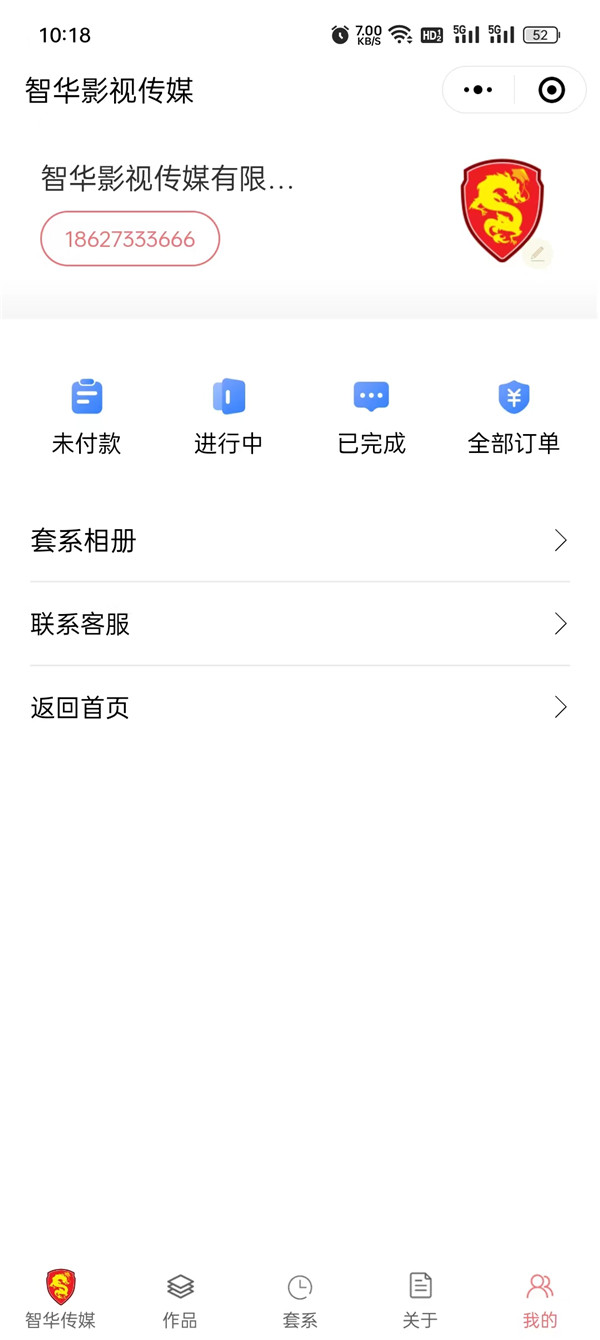Select 返回首页 row
Viewport: 600px width, 1340px height.
tap(300, 708)
